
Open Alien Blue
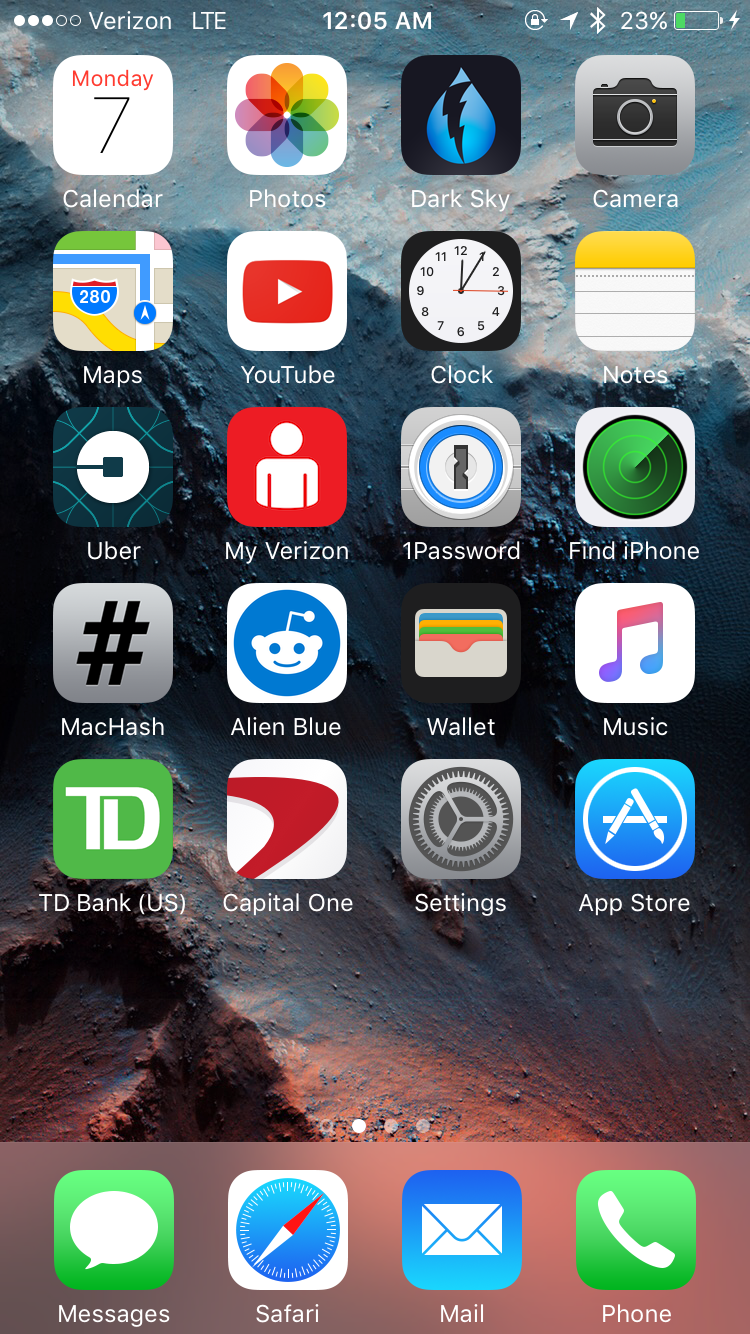pos(287,643)
